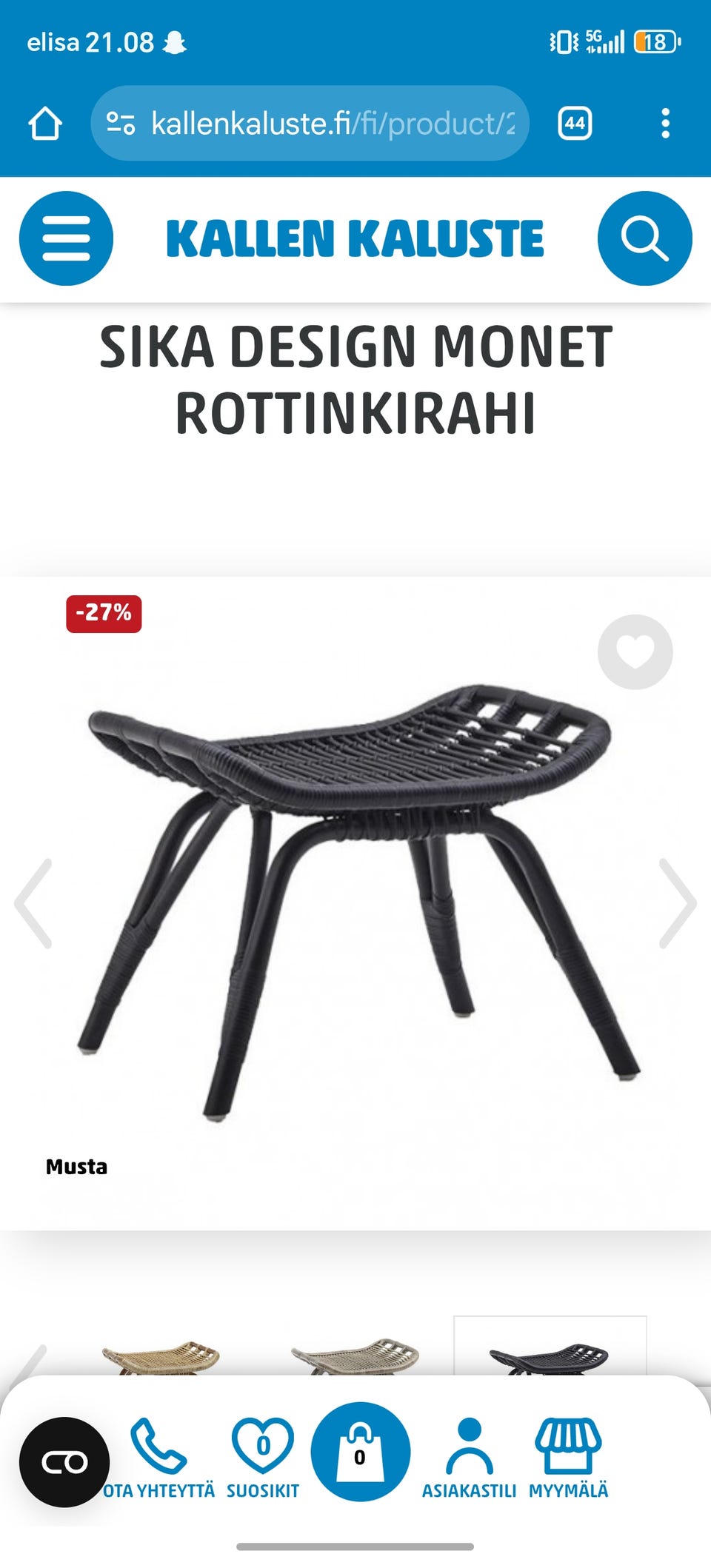Tap the Kallen Kaluste logo
711x1568 pixels.
(355, 238)
